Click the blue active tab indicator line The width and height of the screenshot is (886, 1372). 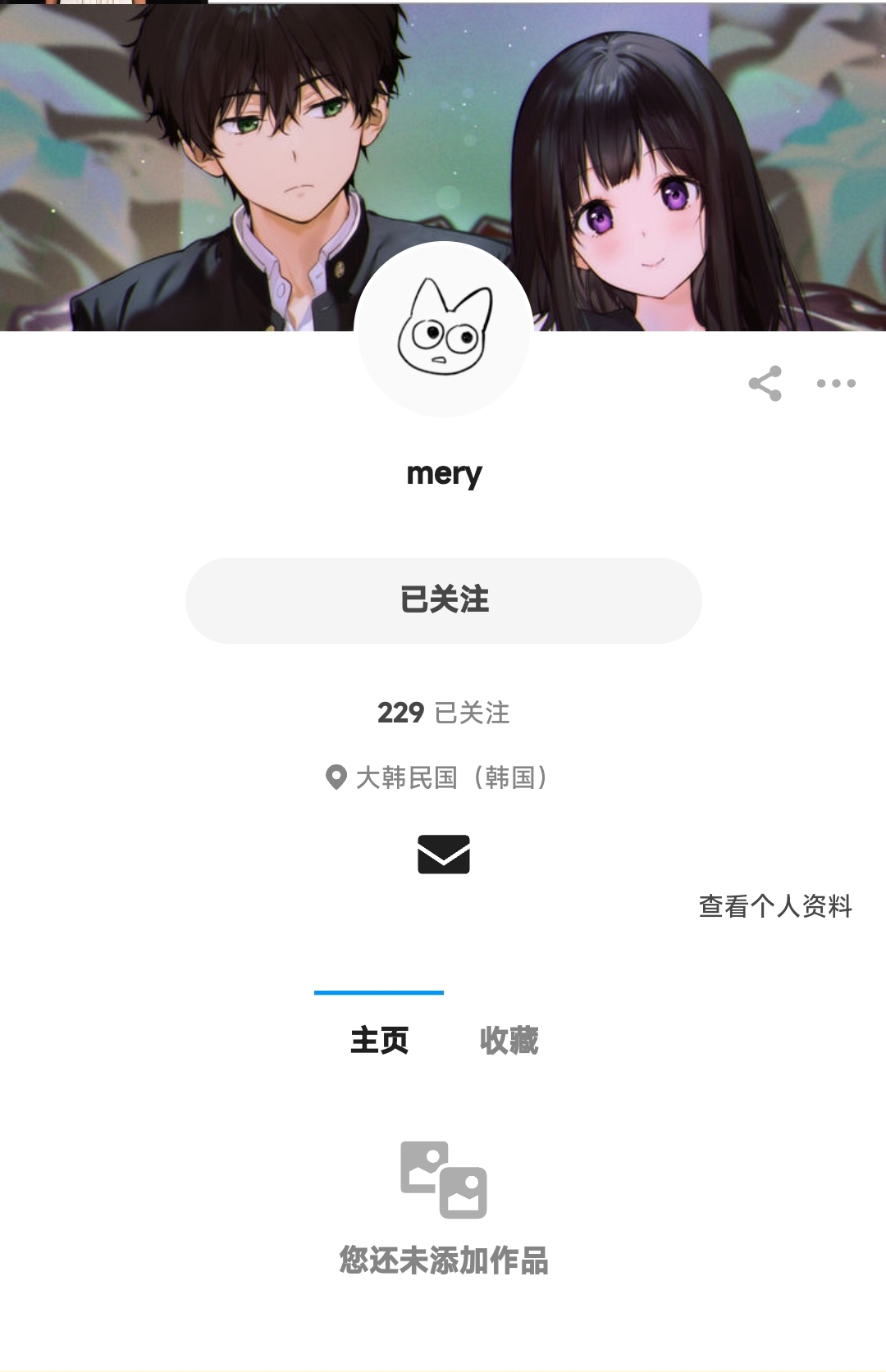coord(378,994)
